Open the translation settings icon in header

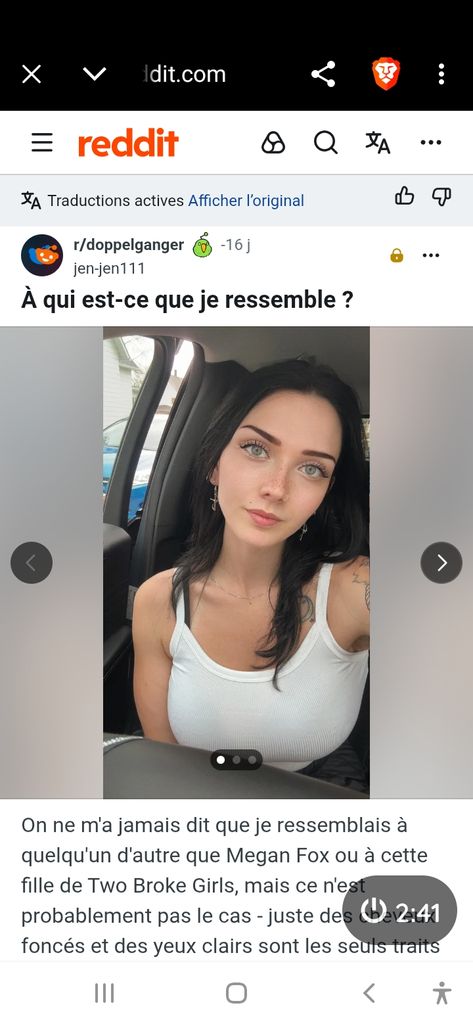378,142
